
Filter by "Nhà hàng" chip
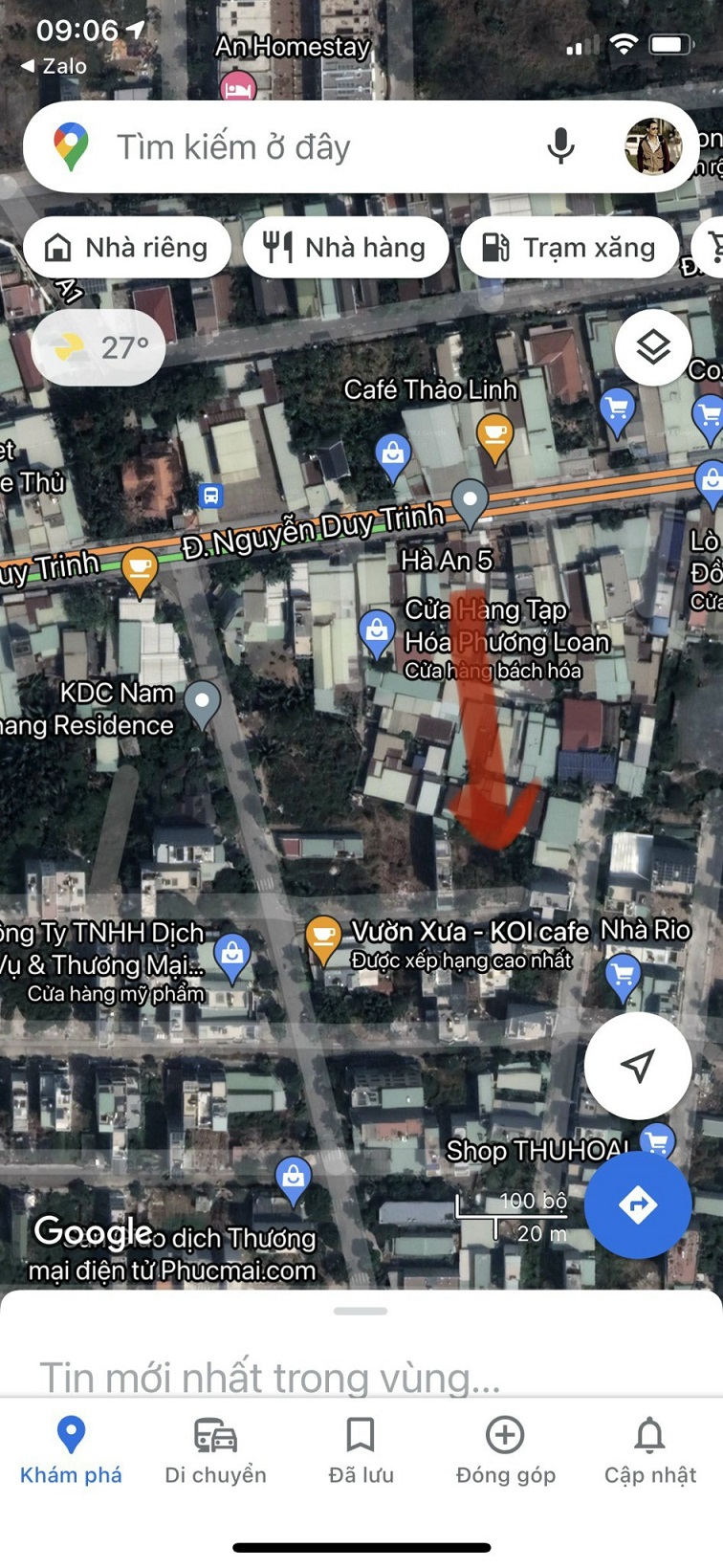pyautogui.click(x=346, y=248)
